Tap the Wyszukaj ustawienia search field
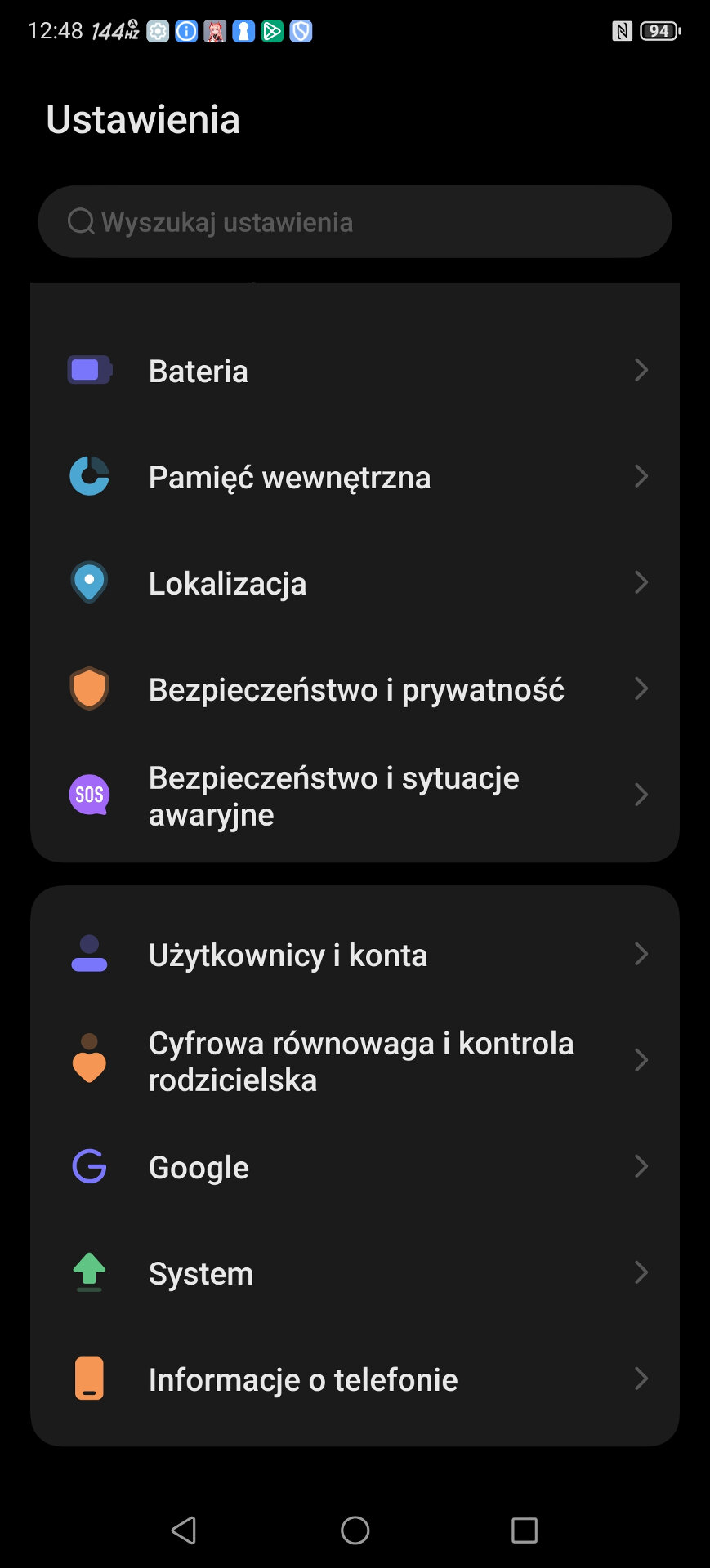The image size is (710, 1568). tap(355, 222)
